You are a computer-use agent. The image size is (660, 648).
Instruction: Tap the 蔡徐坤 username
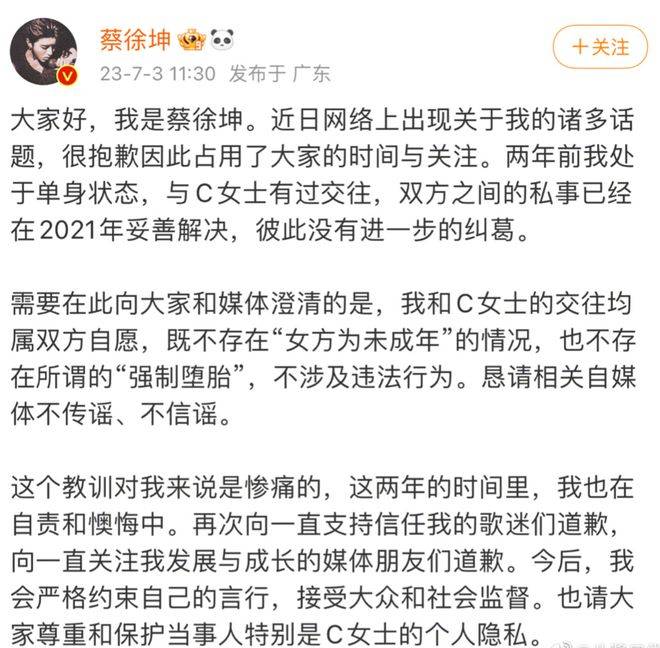(x=133, y=38)
